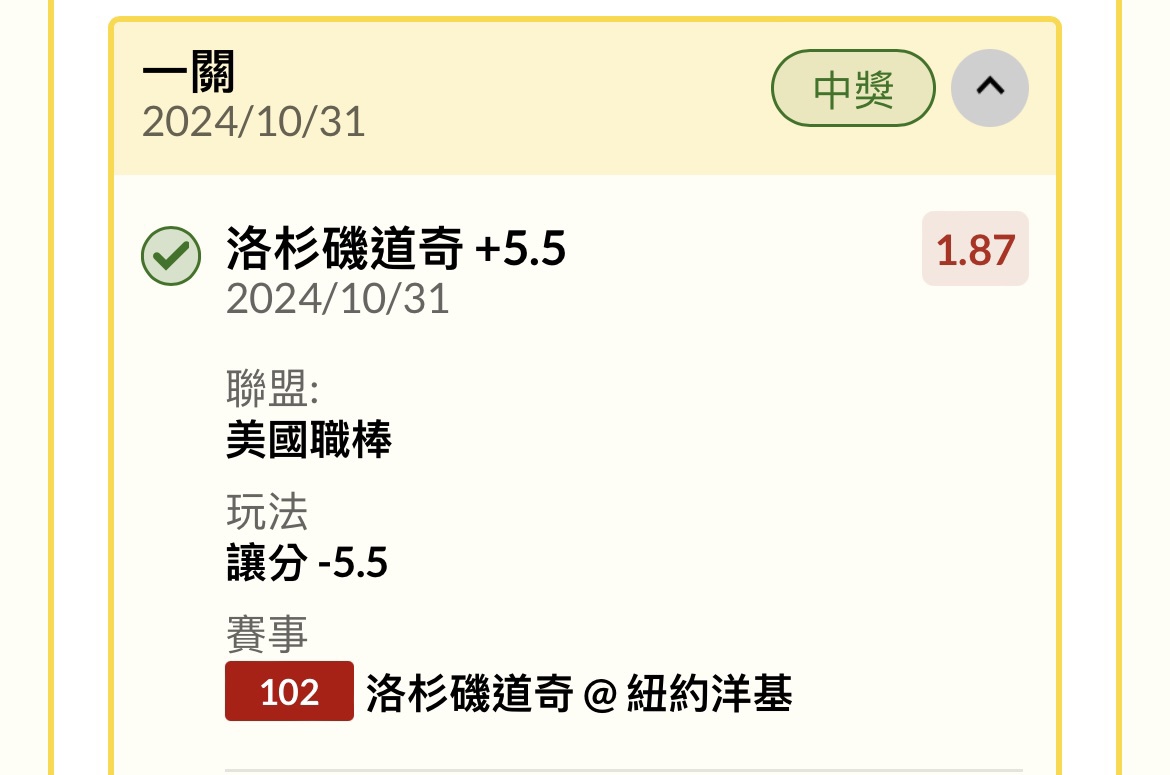Collapse the 一關 bet card

989,88
